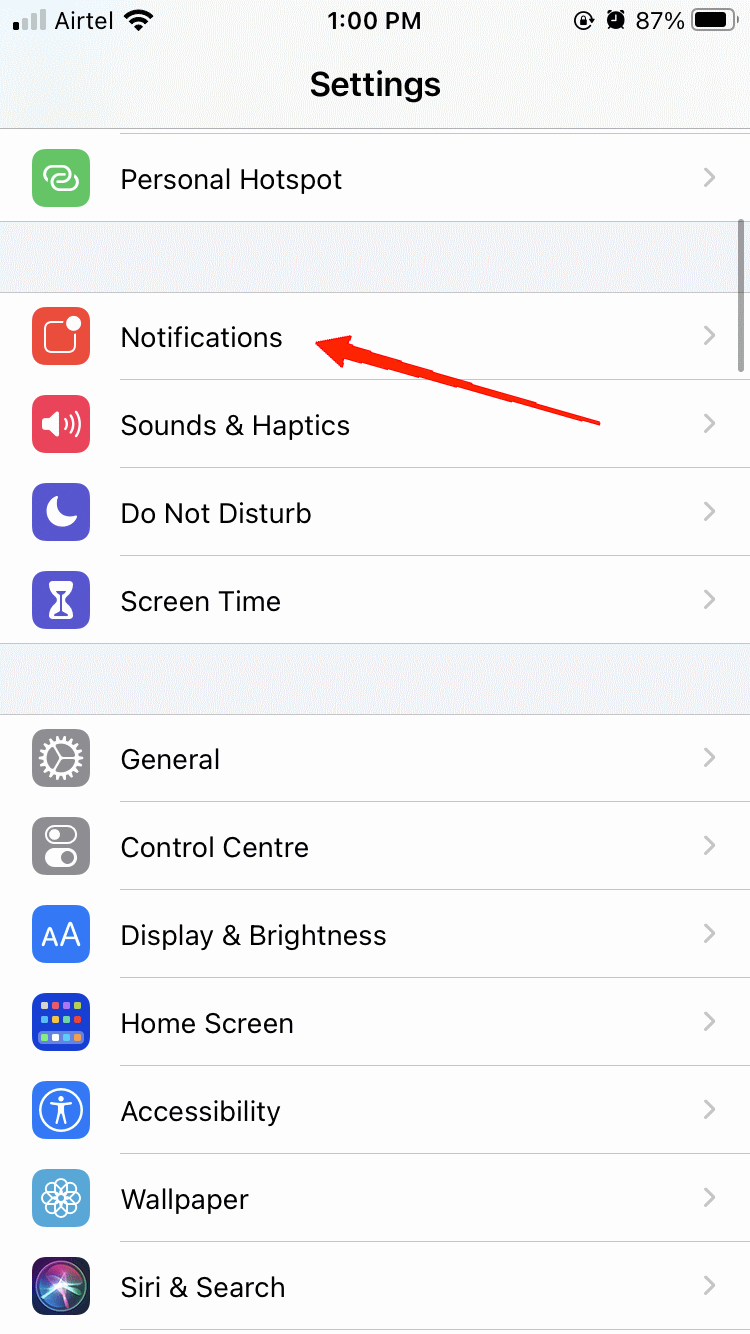Go to Display & Brightness
Viewport: 750px width, 1334px height.
pyautogui.click(x=375, y=934)
